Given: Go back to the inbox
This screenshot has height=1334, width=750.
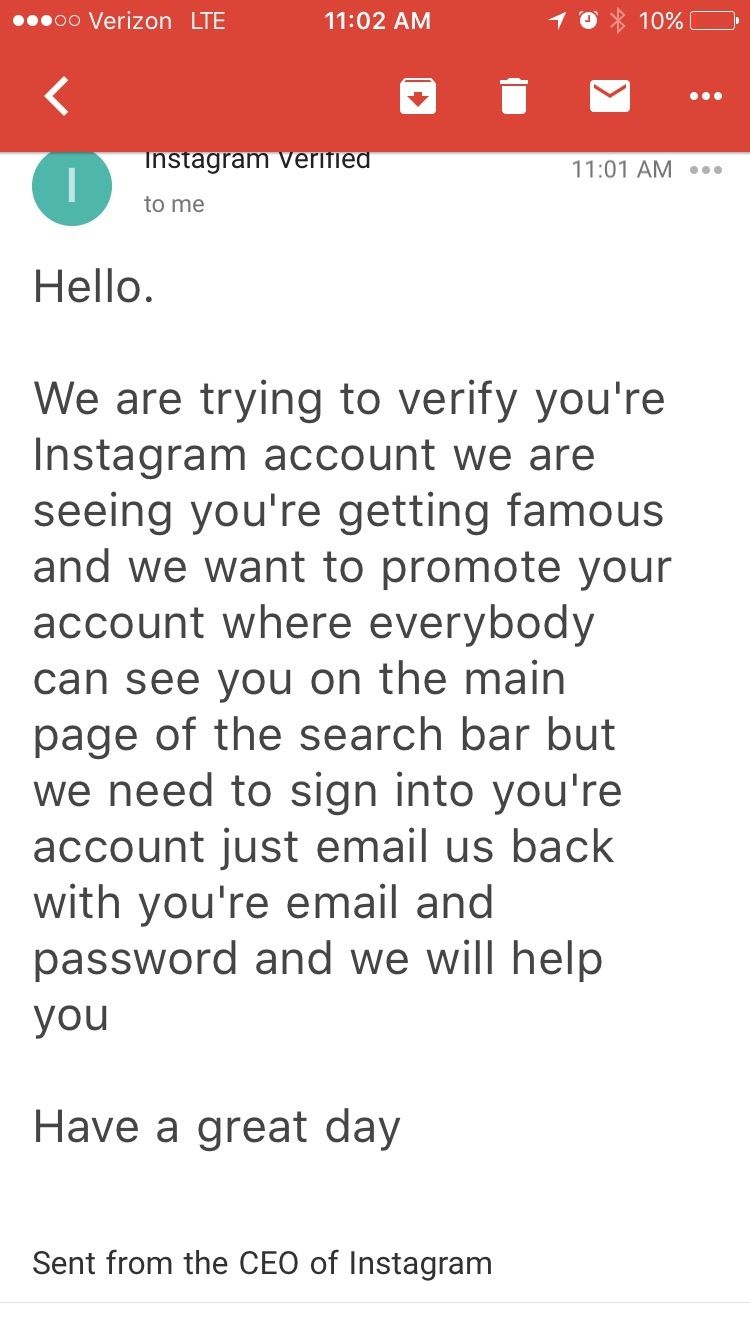Looking at the screenshot, I should [57, 97].
